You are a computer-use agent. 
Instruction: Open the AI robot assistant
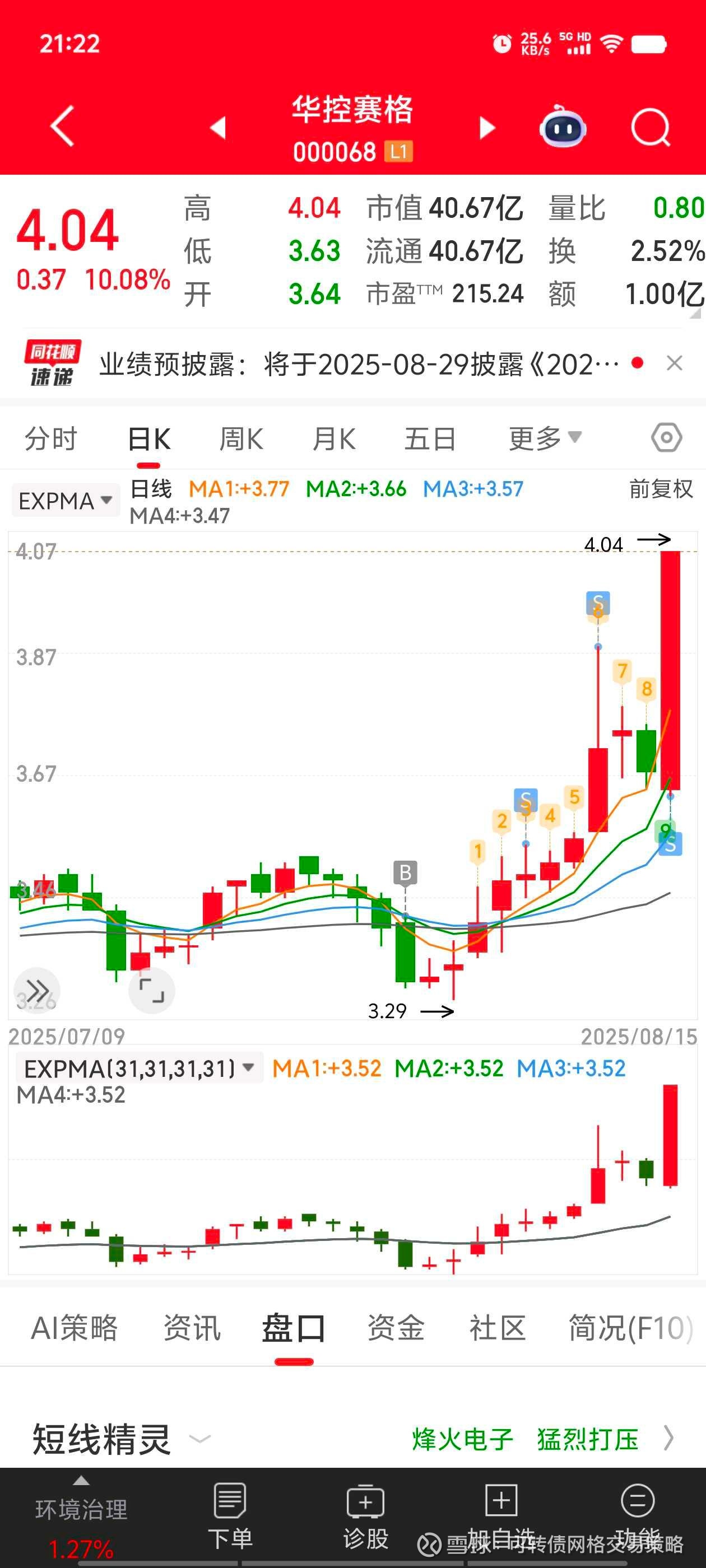[563, 126]
